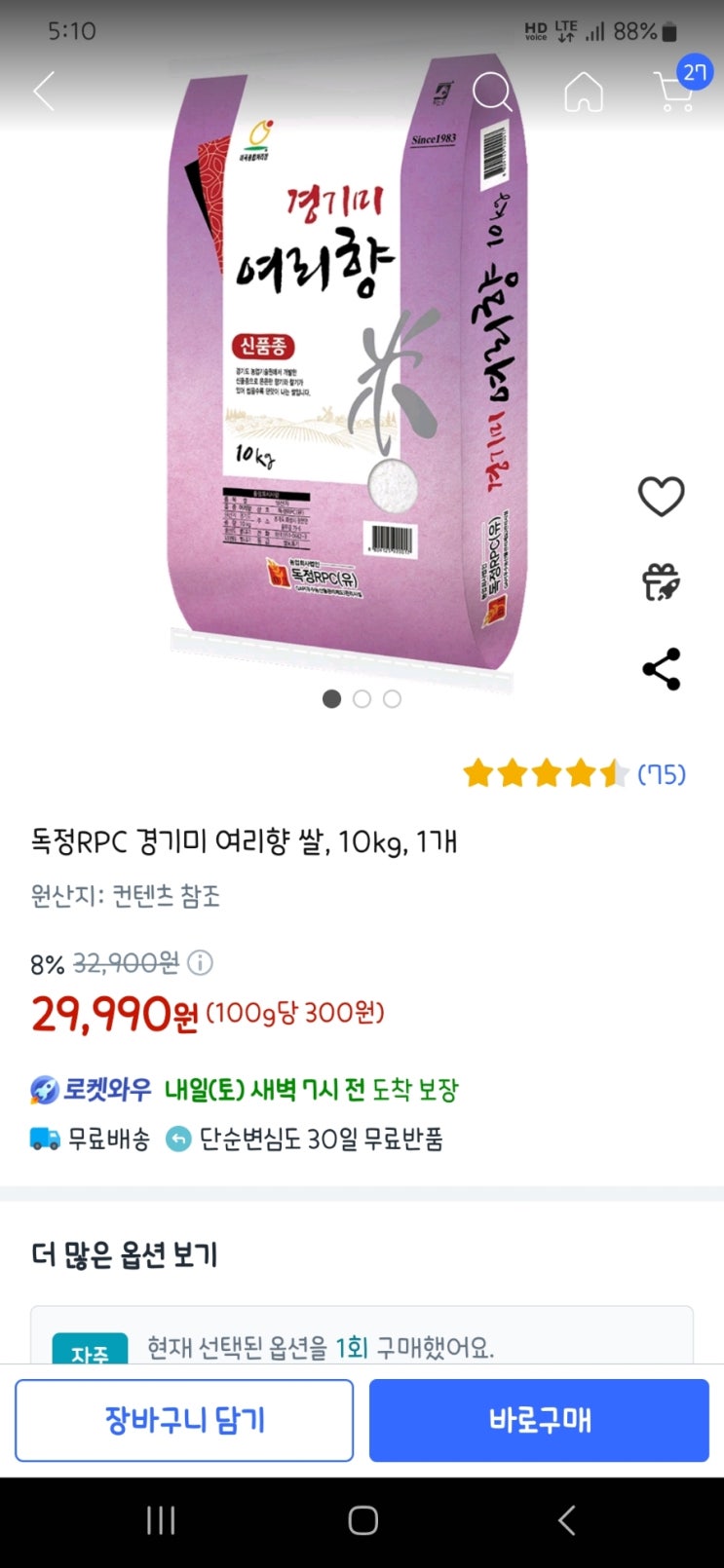This screenshot has width=724, height=1568.
Task: Tap the system home button
Action: [x=362, y=1520]
